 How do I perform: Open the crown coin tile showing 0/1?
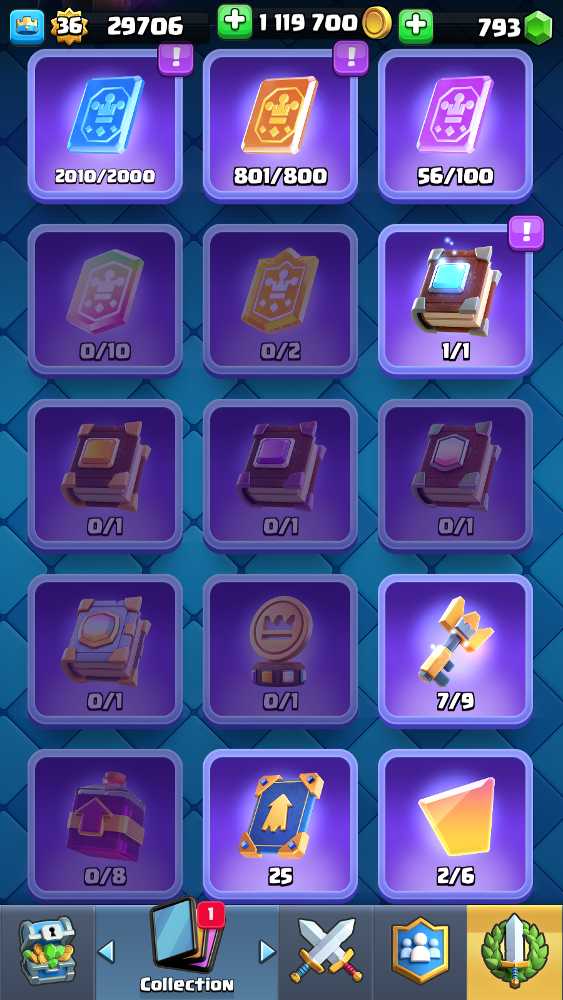click(281, 651)
